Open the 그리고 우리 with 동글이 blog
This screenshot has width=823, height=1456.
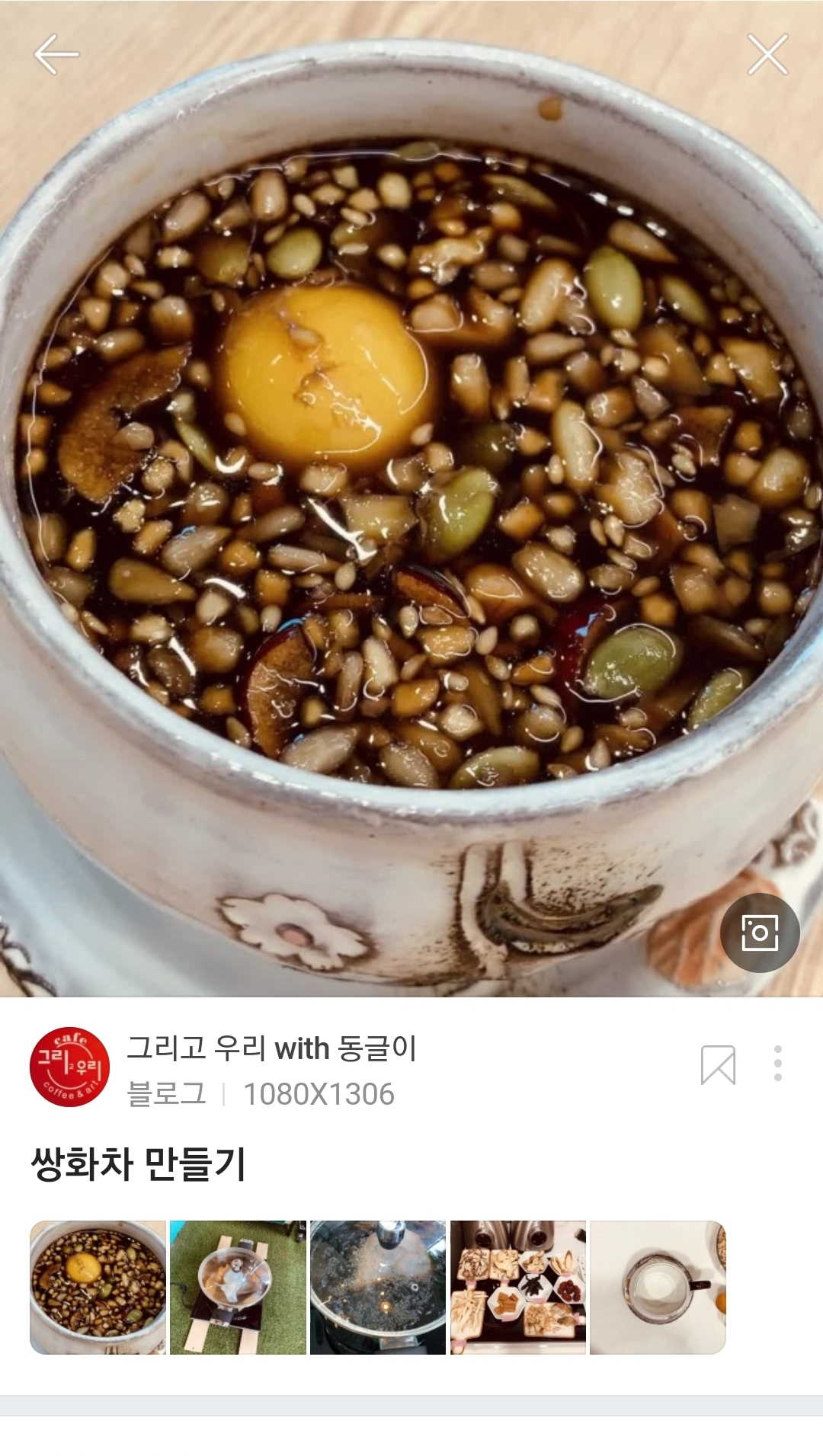pos(271,1049)
